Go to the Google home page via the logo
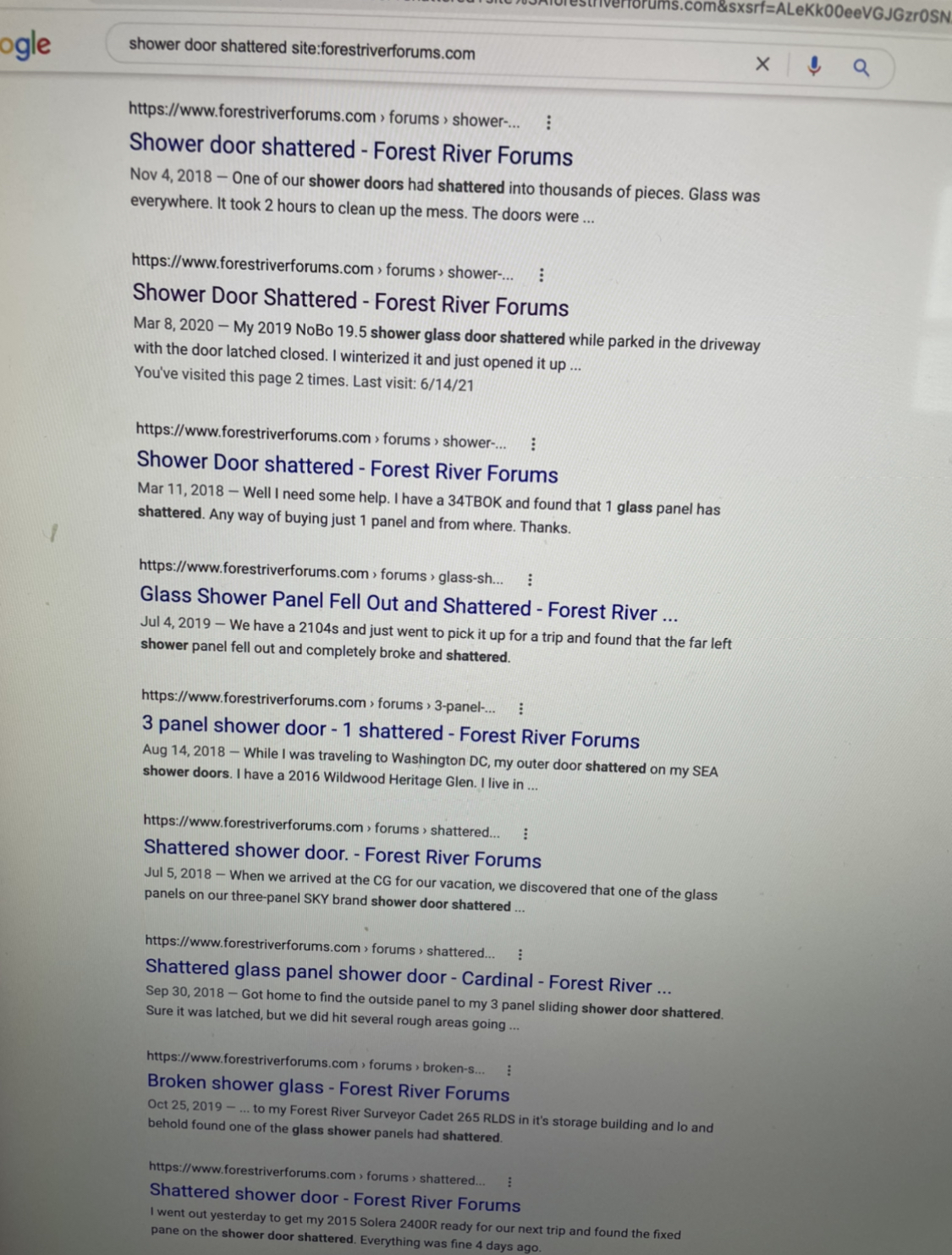This screenshot has width=952, height=1255. [x=25, y=44]
